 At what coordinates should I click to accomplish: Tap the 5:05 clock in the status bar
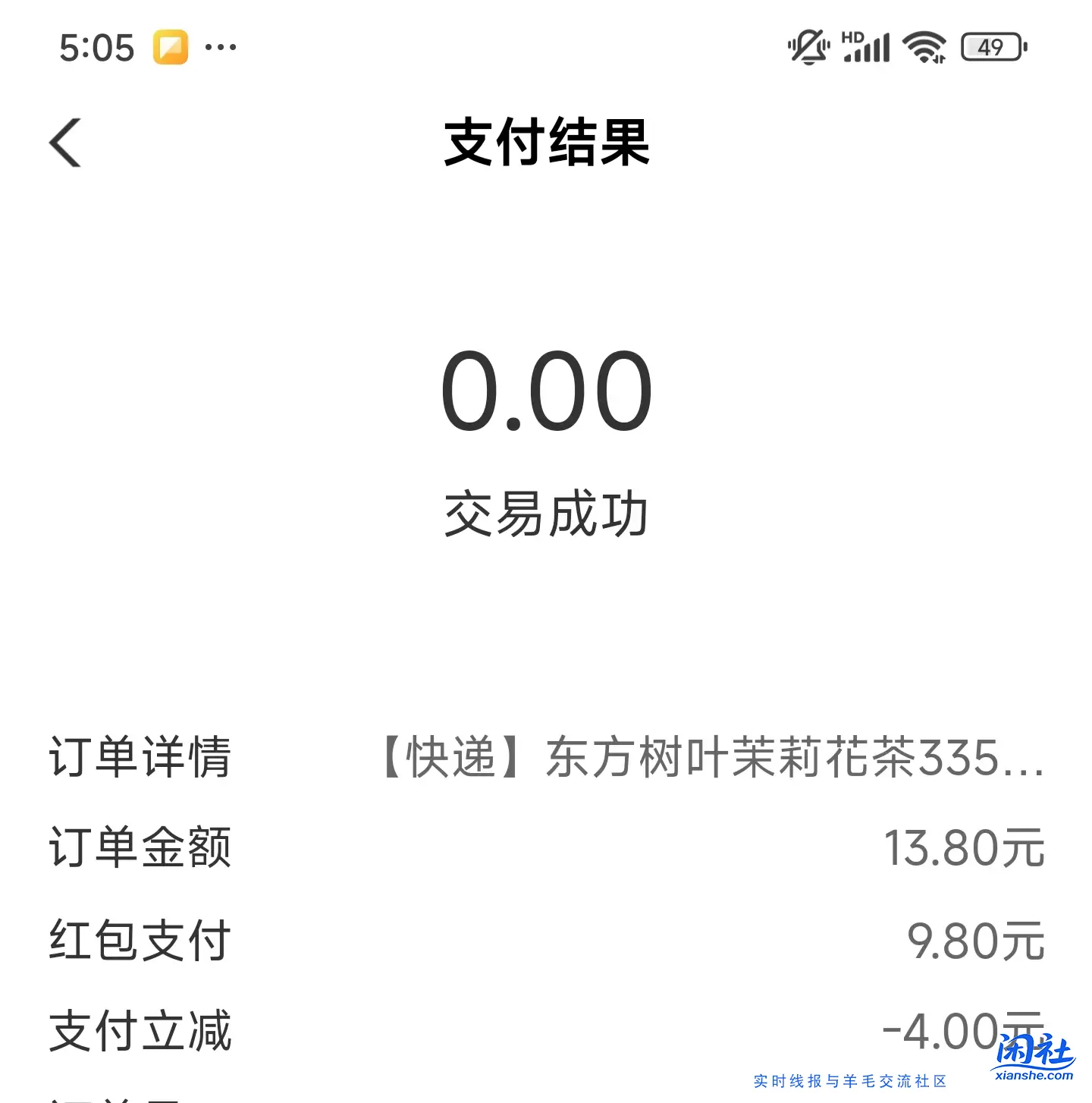click(99, 47)
